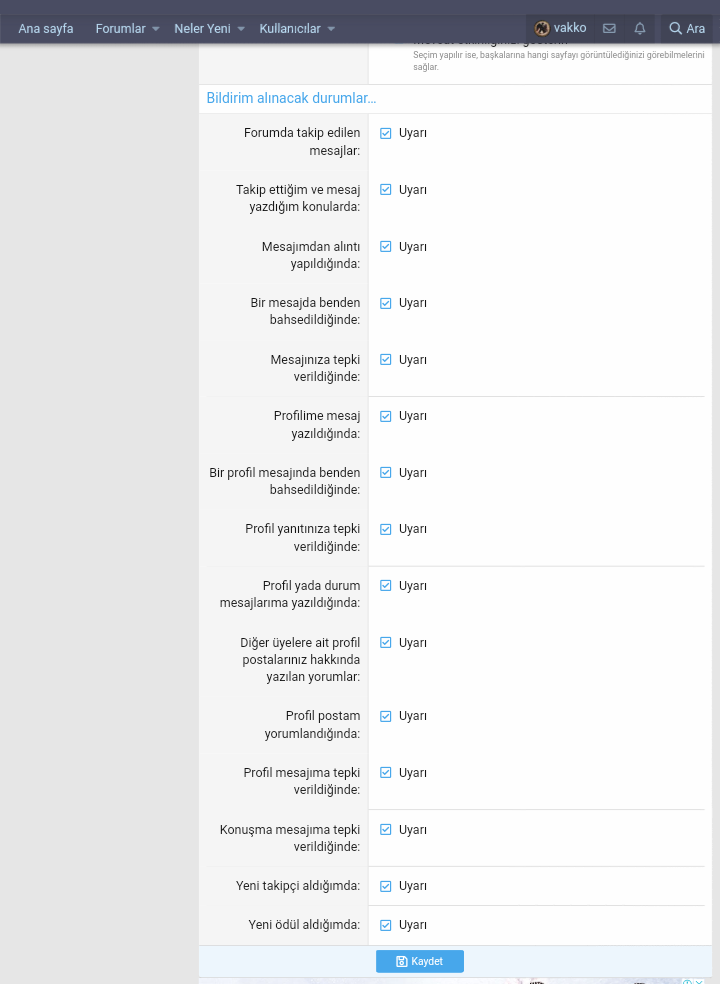The height and width of the screenshot is (984, 720).
Task: Open Ara search
Action: pyautogui.click(x=687, y=29)
